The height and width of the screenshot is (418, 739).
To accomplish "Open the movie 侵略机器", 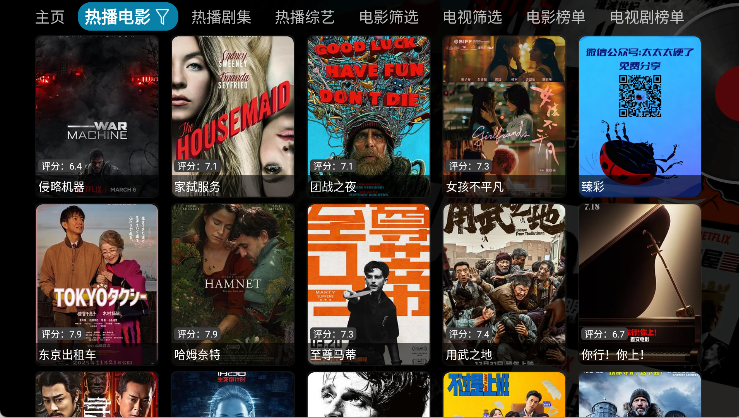I will pos(96,116).
